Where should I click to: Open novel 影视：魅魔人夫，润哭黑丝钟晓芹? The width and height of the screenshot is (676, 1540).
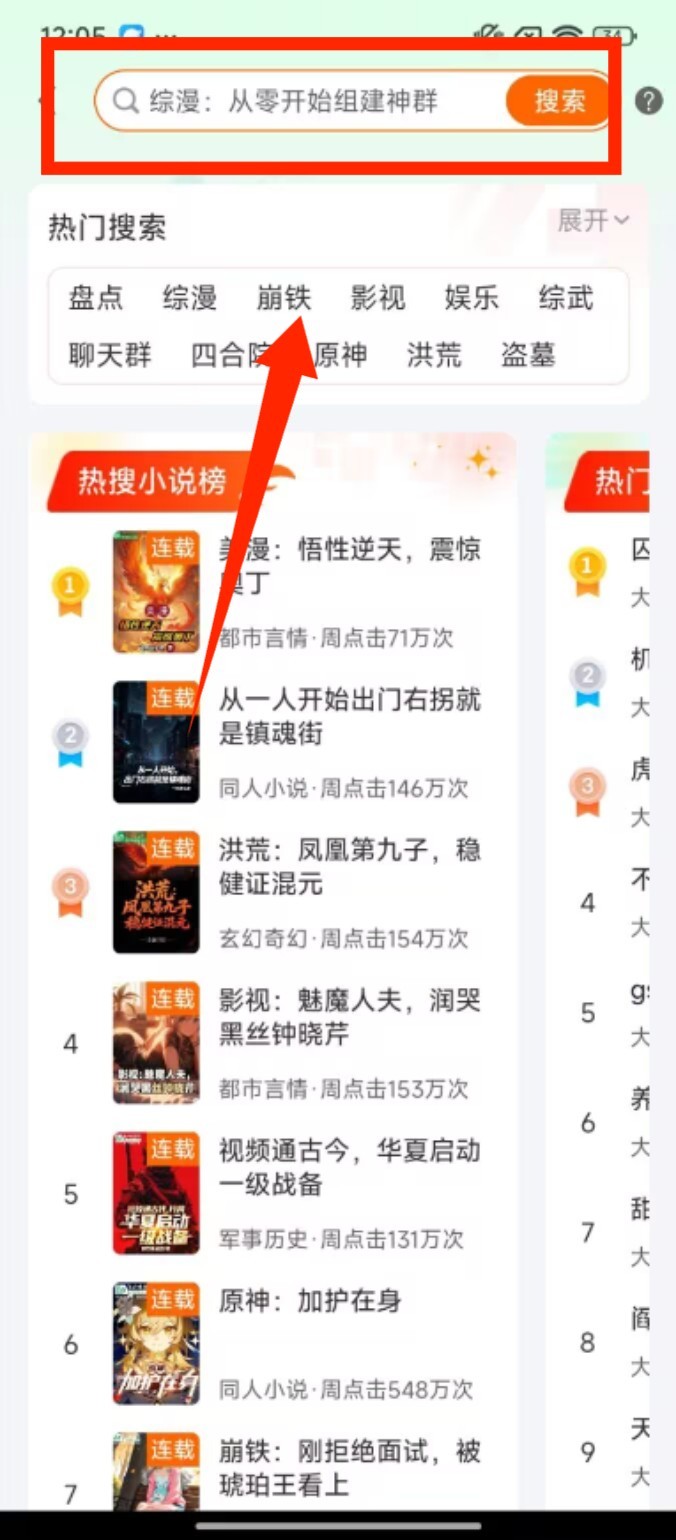350,1017
